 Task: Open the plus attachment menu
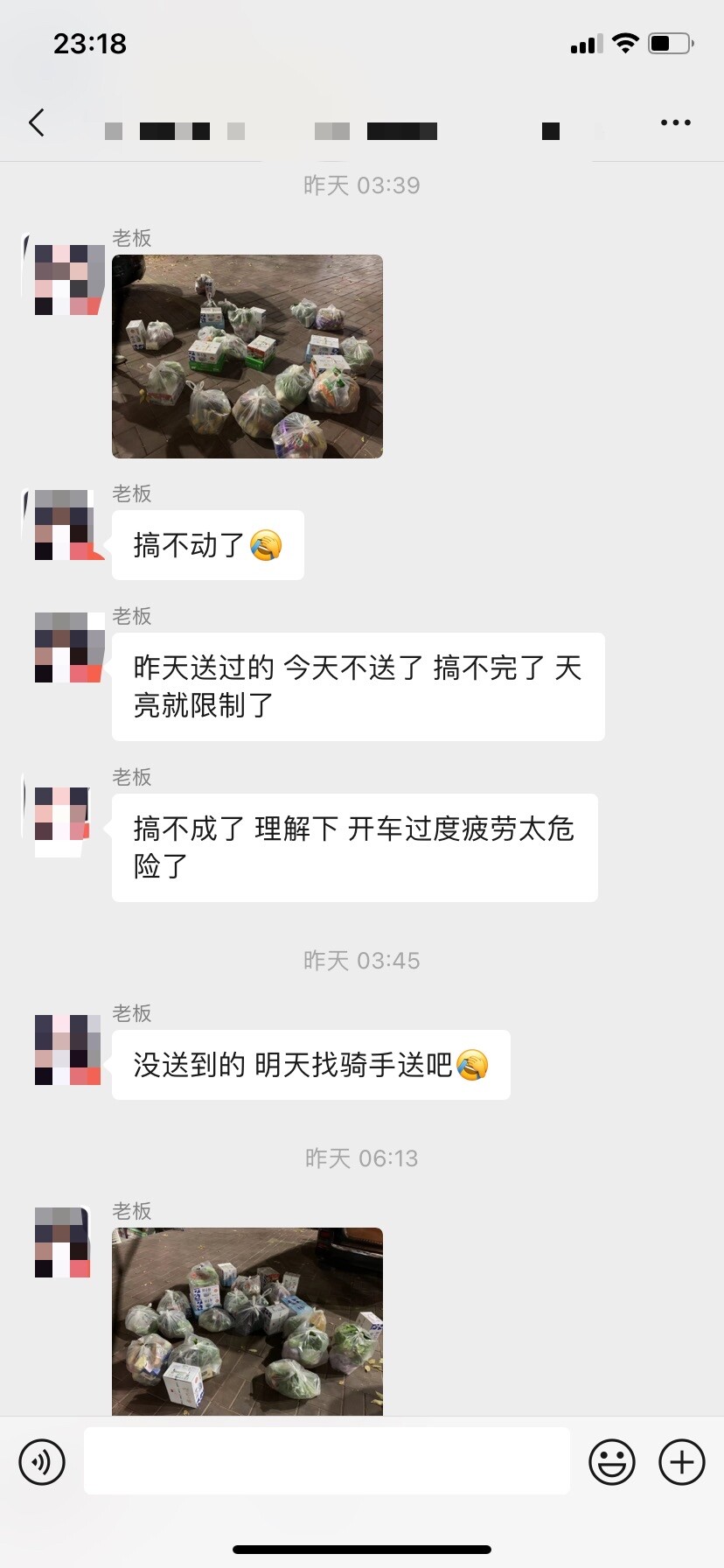pos(682,1461)
